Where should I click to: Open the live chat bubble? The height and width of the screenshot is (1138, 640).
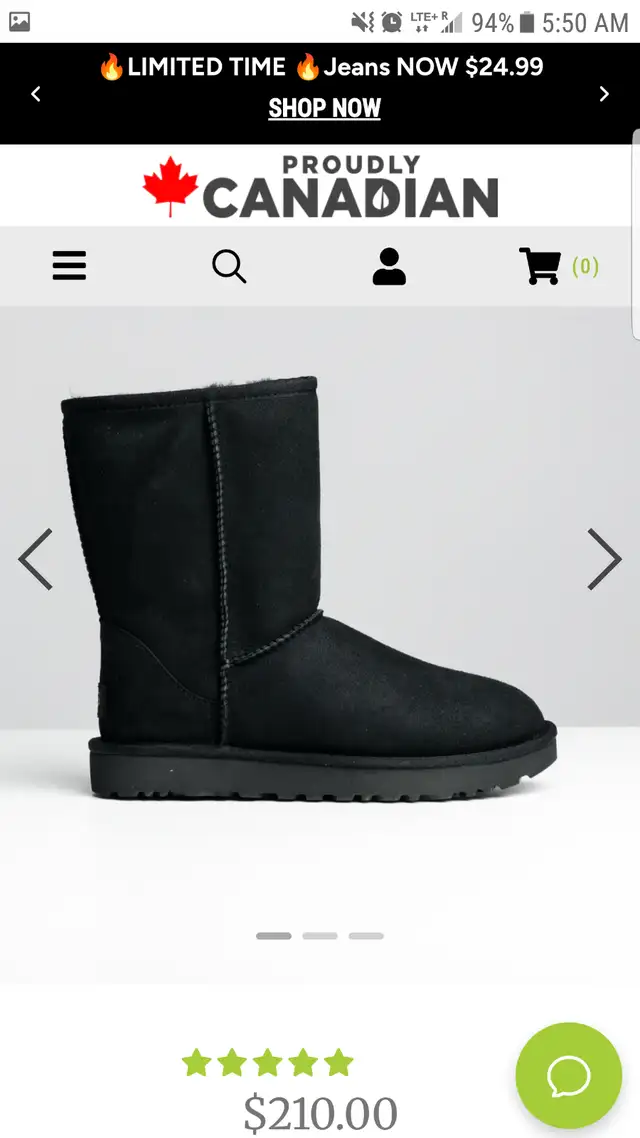tap(569, 1076)
